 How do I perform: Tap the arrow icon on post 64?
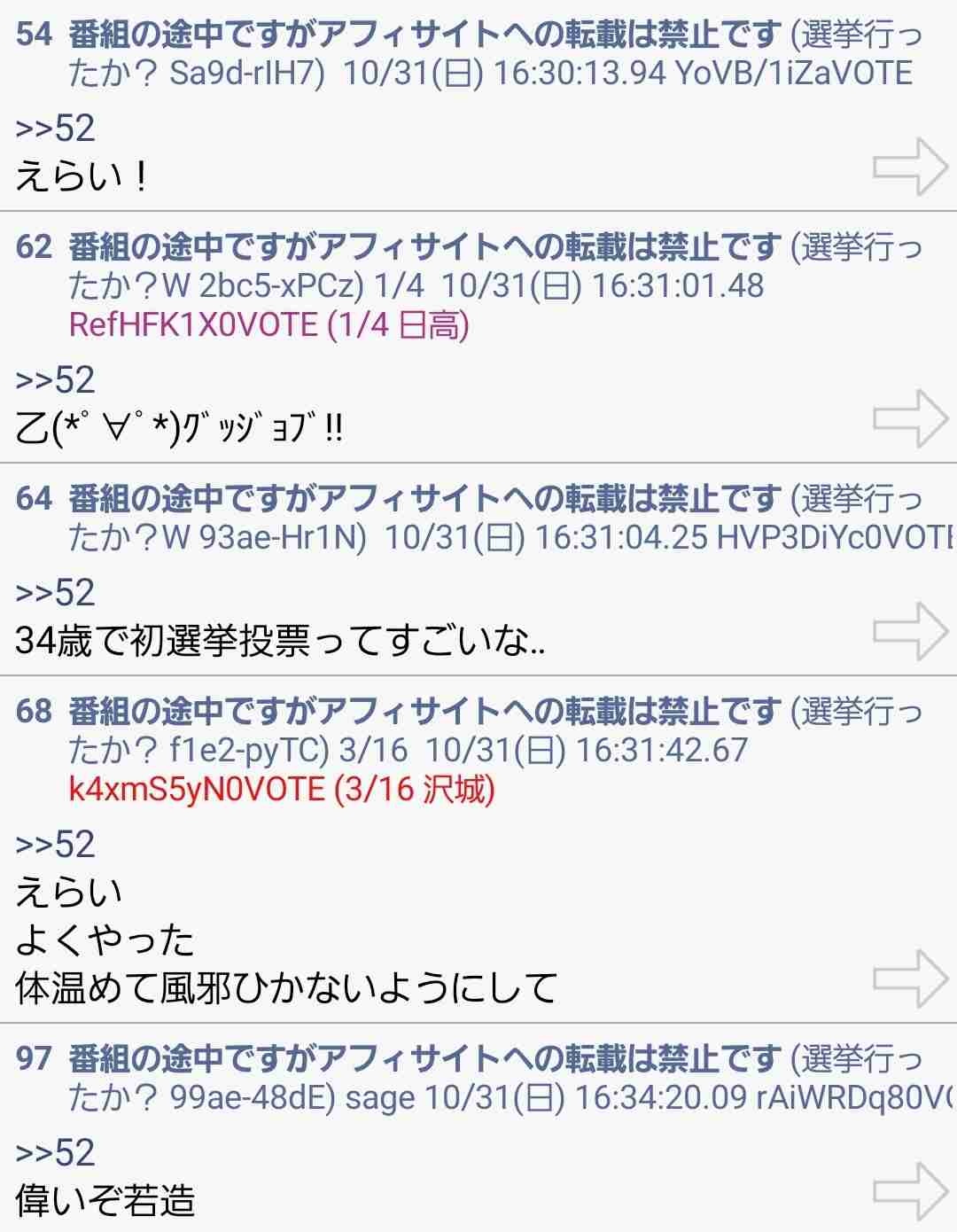(x=910, y=631)
